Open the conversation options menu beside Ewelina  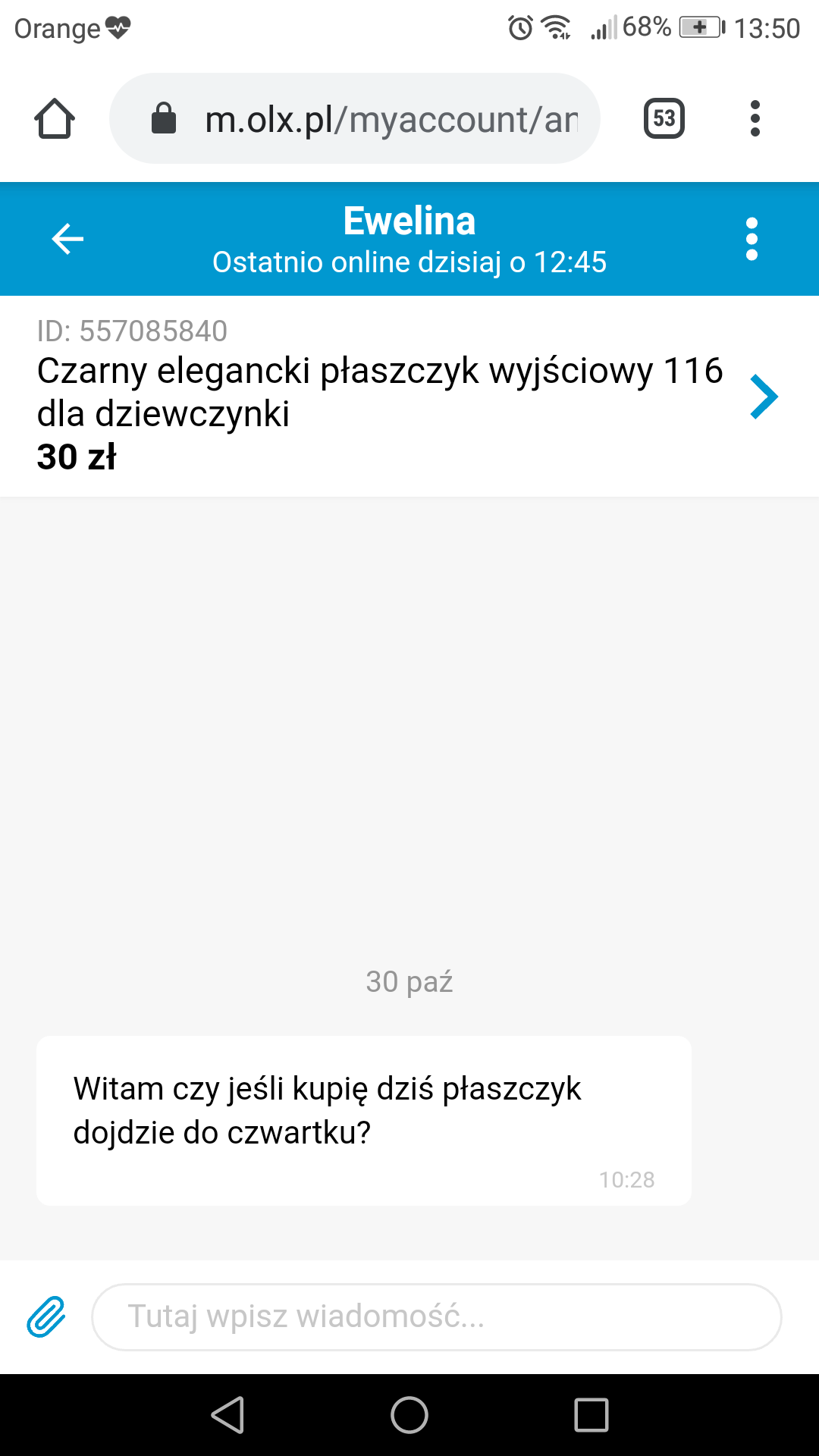point(752,239)
